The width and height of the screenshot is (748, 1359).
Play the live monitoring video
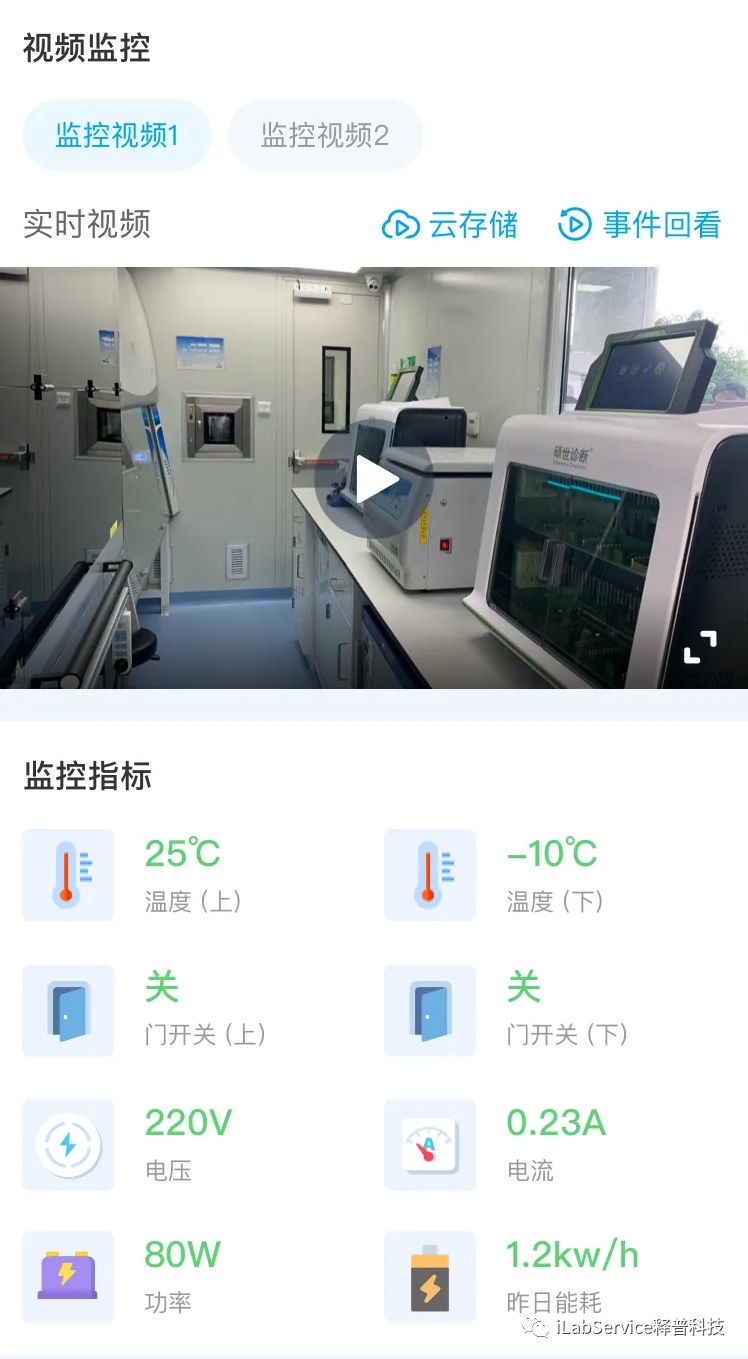tap(374, 481)
